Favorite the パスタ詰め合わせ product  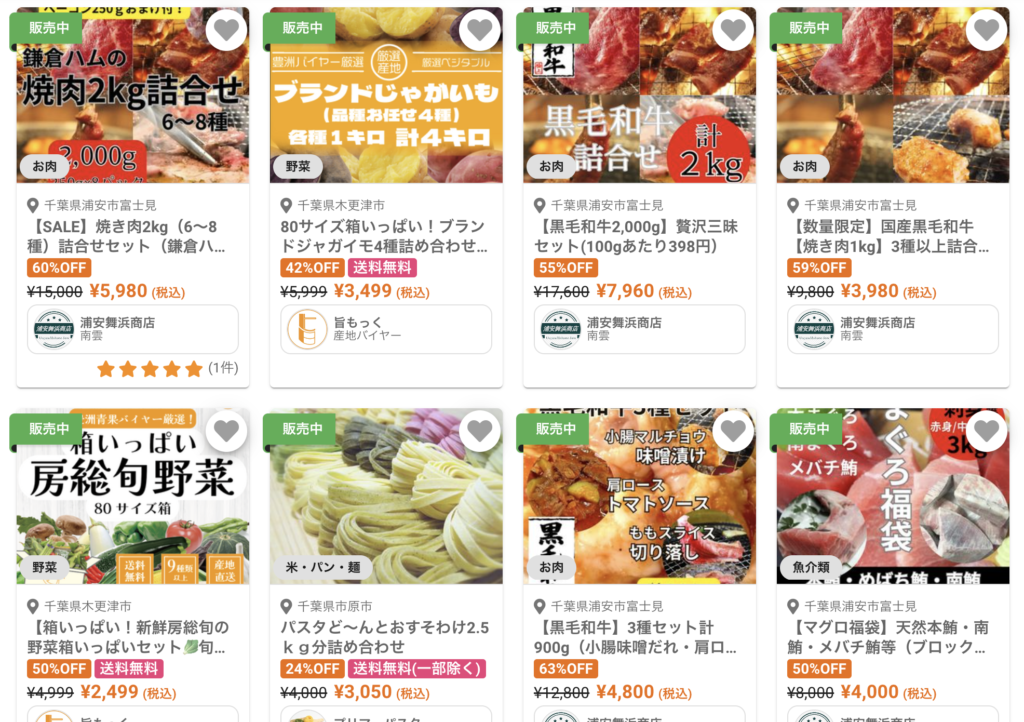coord(480,431)
